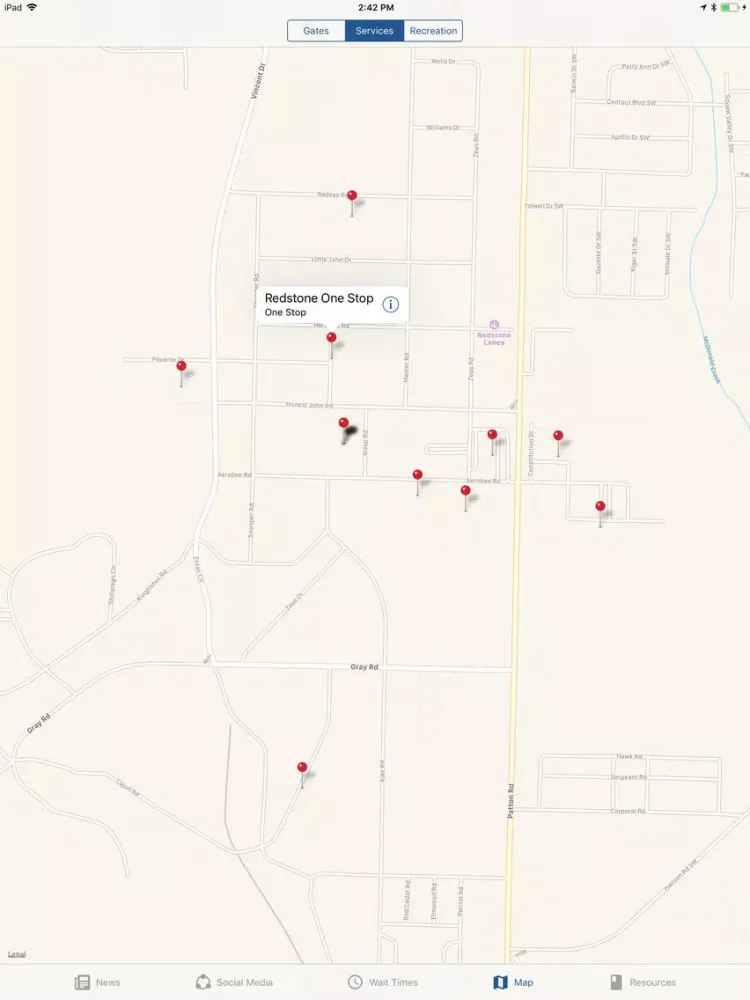Tap the Redstone One Stop callout
Image resolution: width=750 pixels, height=1000 pixels.
tap(318, 305)
